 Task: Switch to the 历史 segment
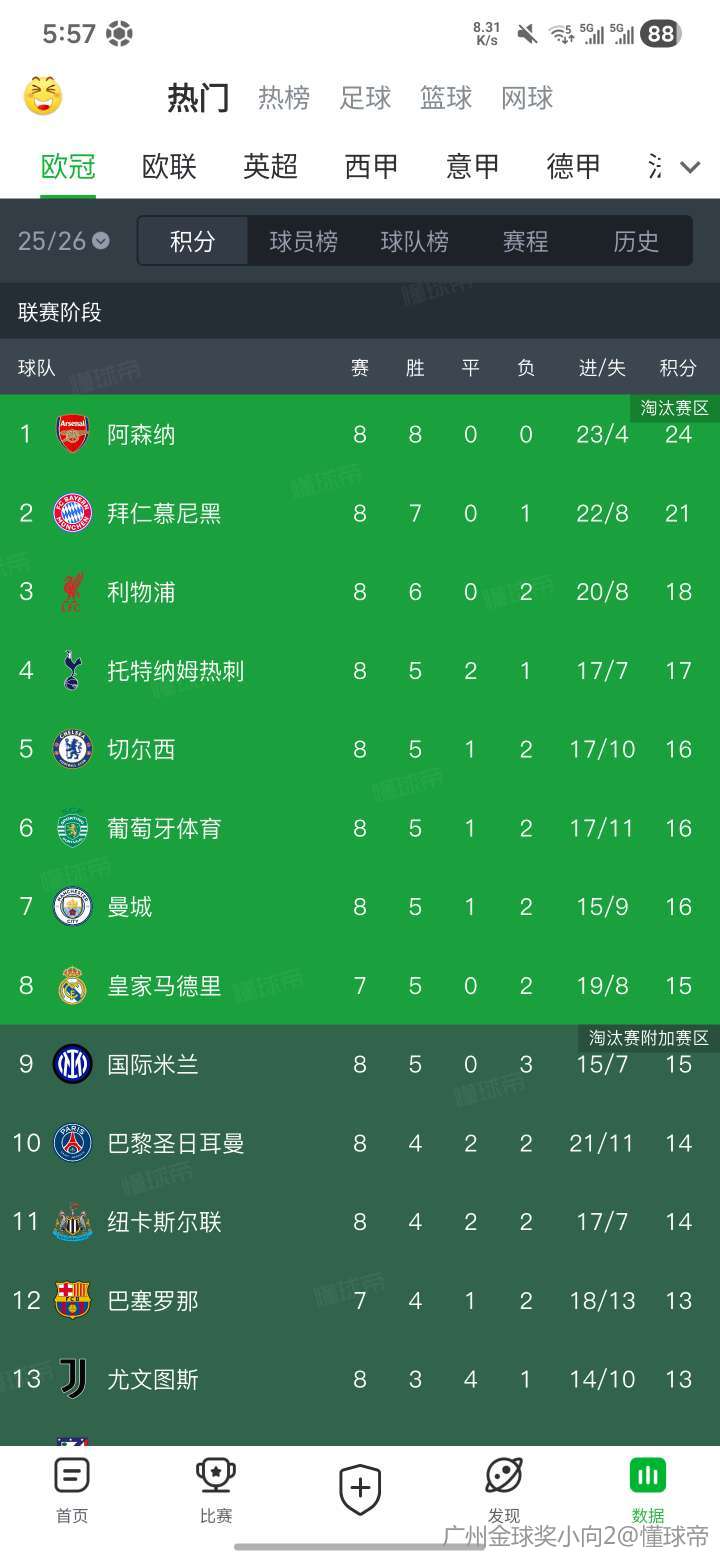[636, 241]
